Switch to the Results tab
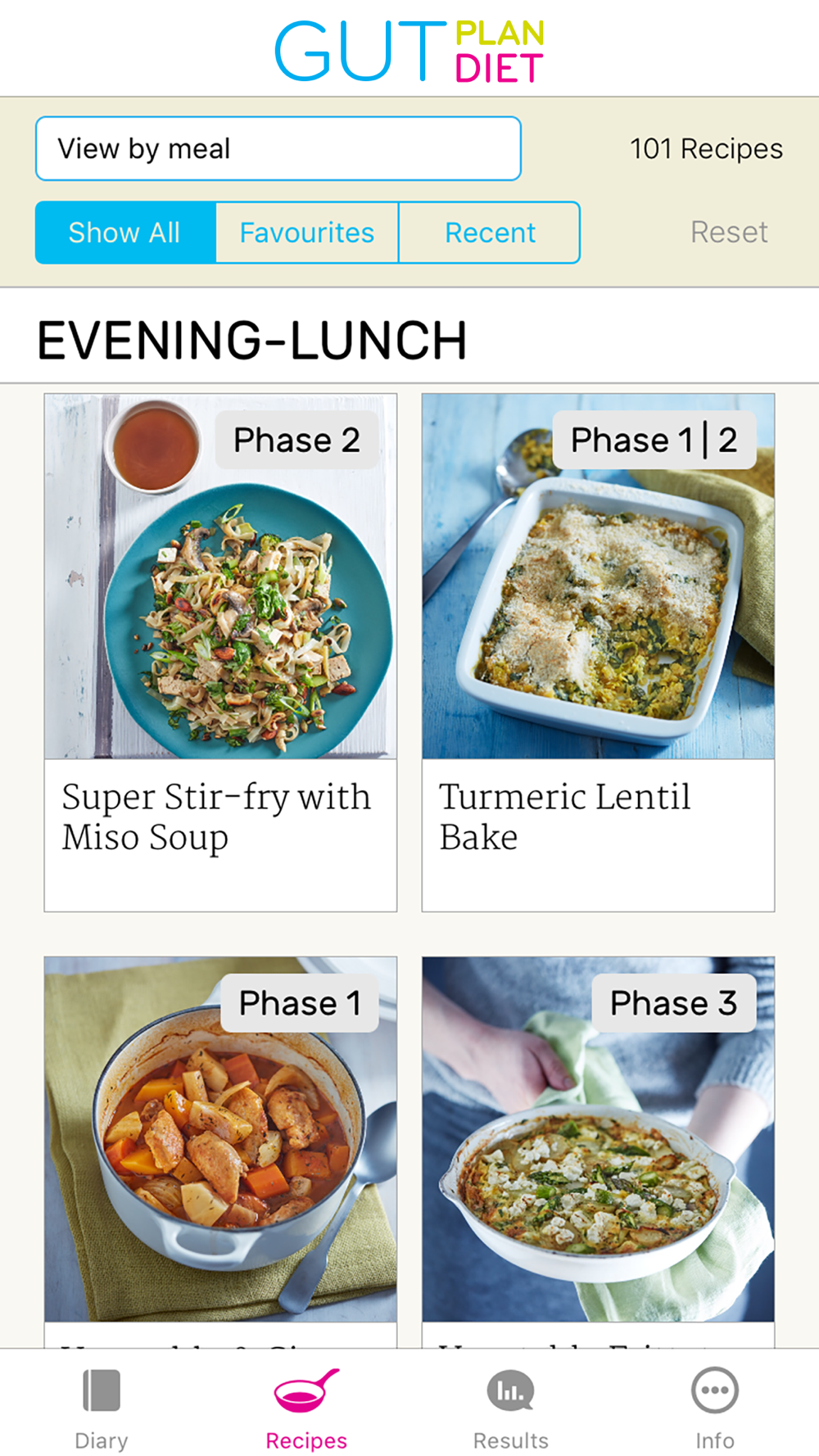The image size is (819, 1456). (511, 1405)
